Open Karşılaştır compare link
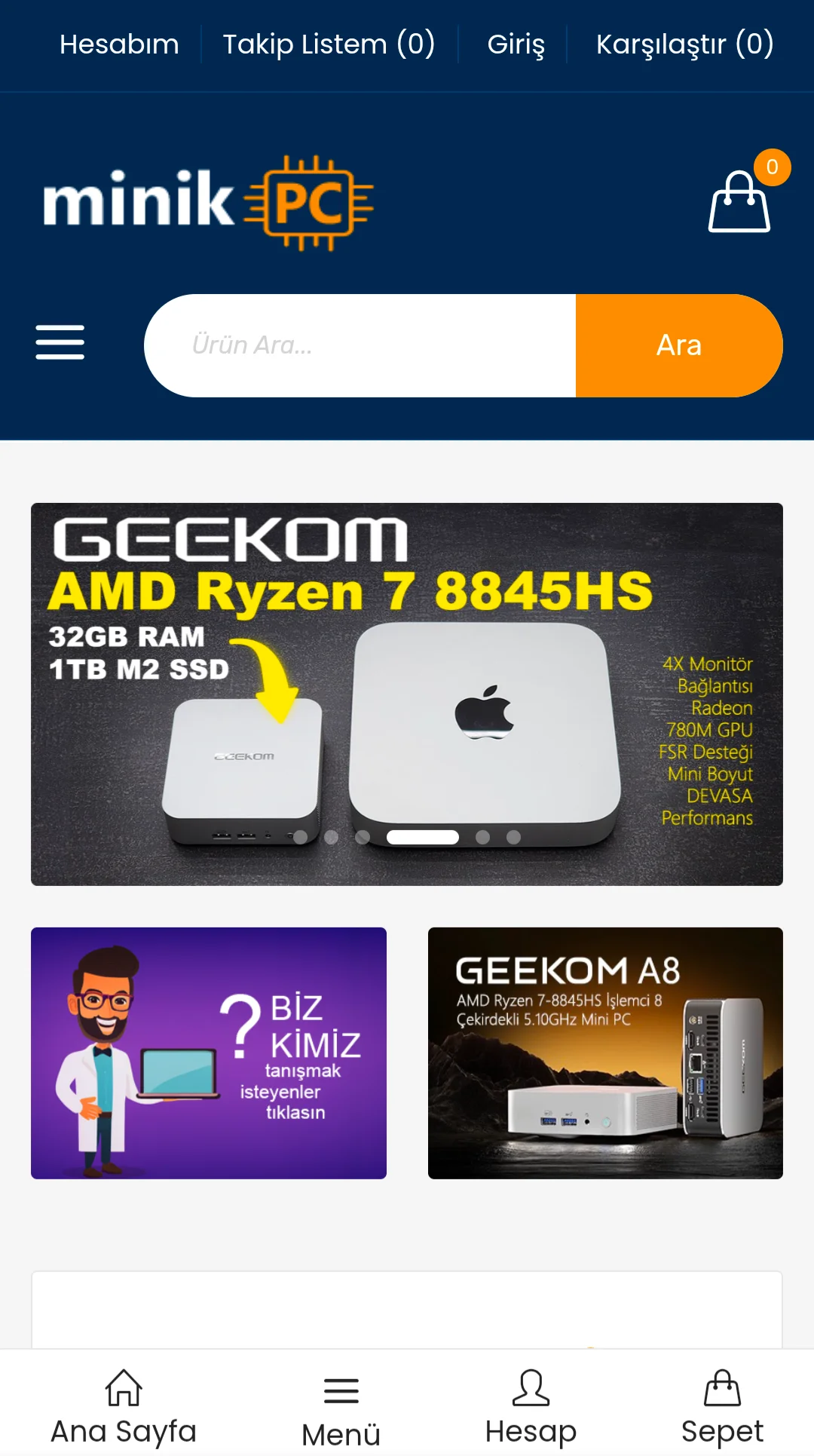Screen dimensions: 814x1456 tap(684, 44)
